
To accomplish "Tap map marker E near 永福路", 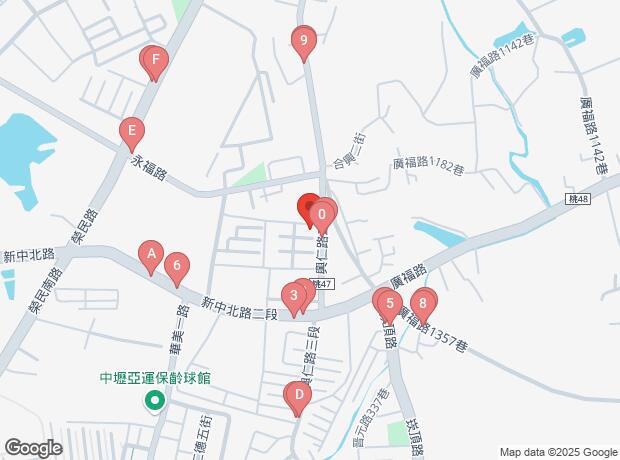I will click(130, 132).
